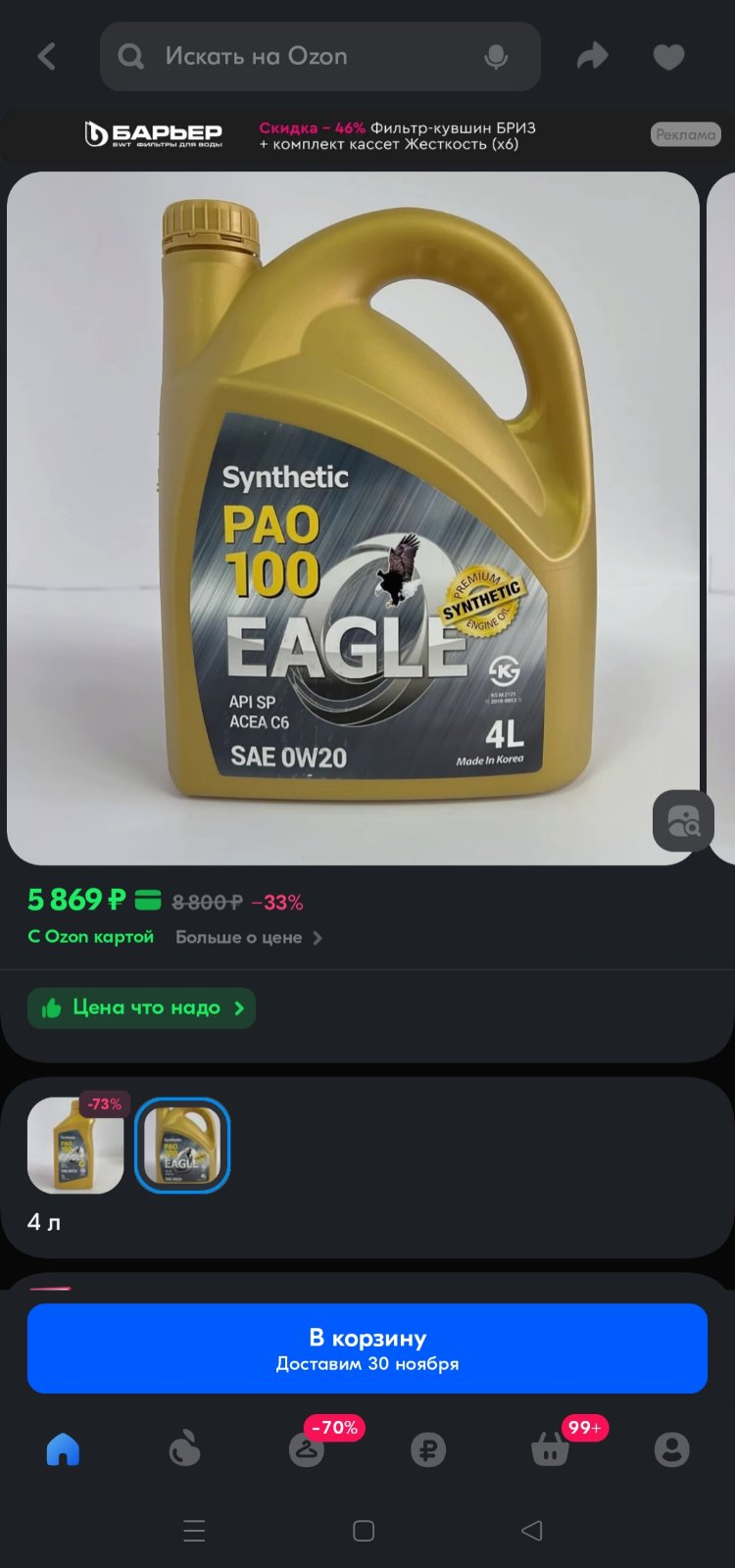
Task: Start voice search with the microphone icon
Action: [x=496, y=57]
